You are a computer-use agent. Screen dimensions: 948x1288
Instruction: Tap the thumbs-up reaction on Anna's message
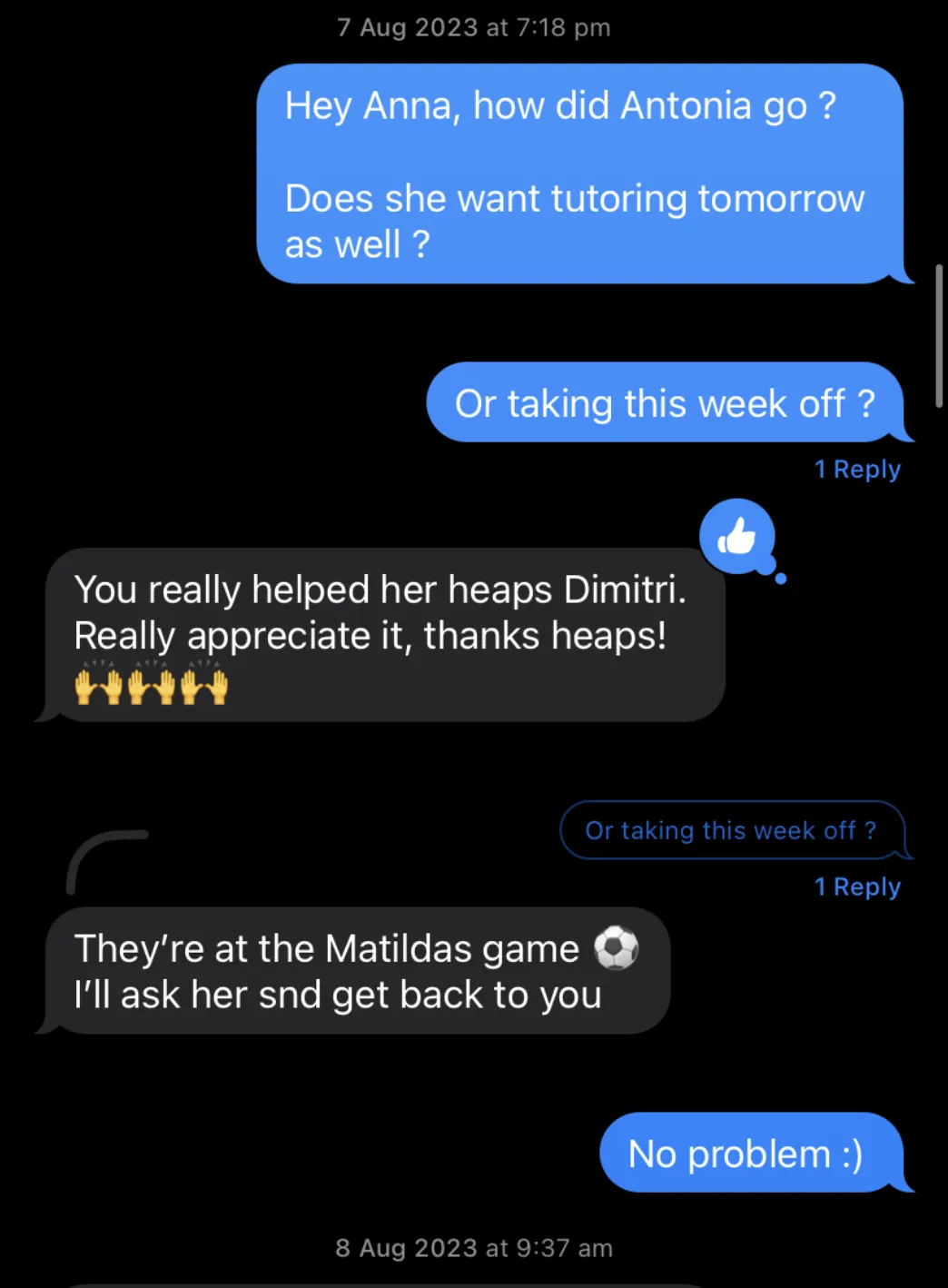coord(736,537)
